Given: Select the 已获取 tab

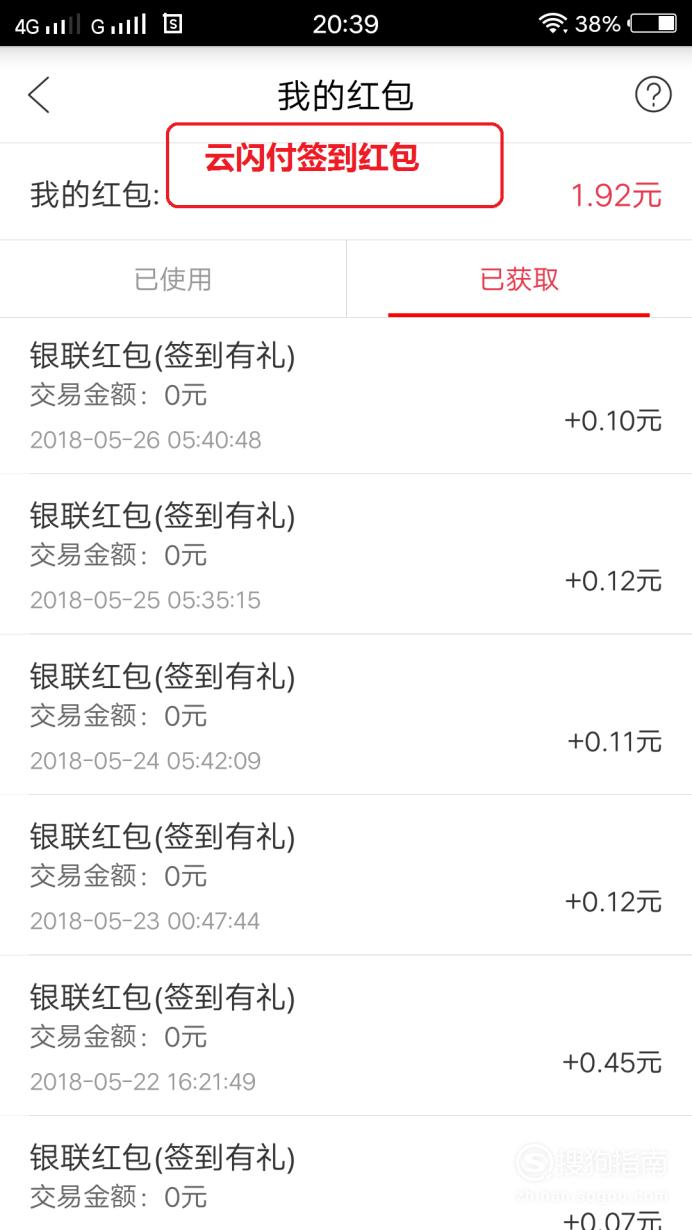Looking at the screenshot, I should 519,279.
